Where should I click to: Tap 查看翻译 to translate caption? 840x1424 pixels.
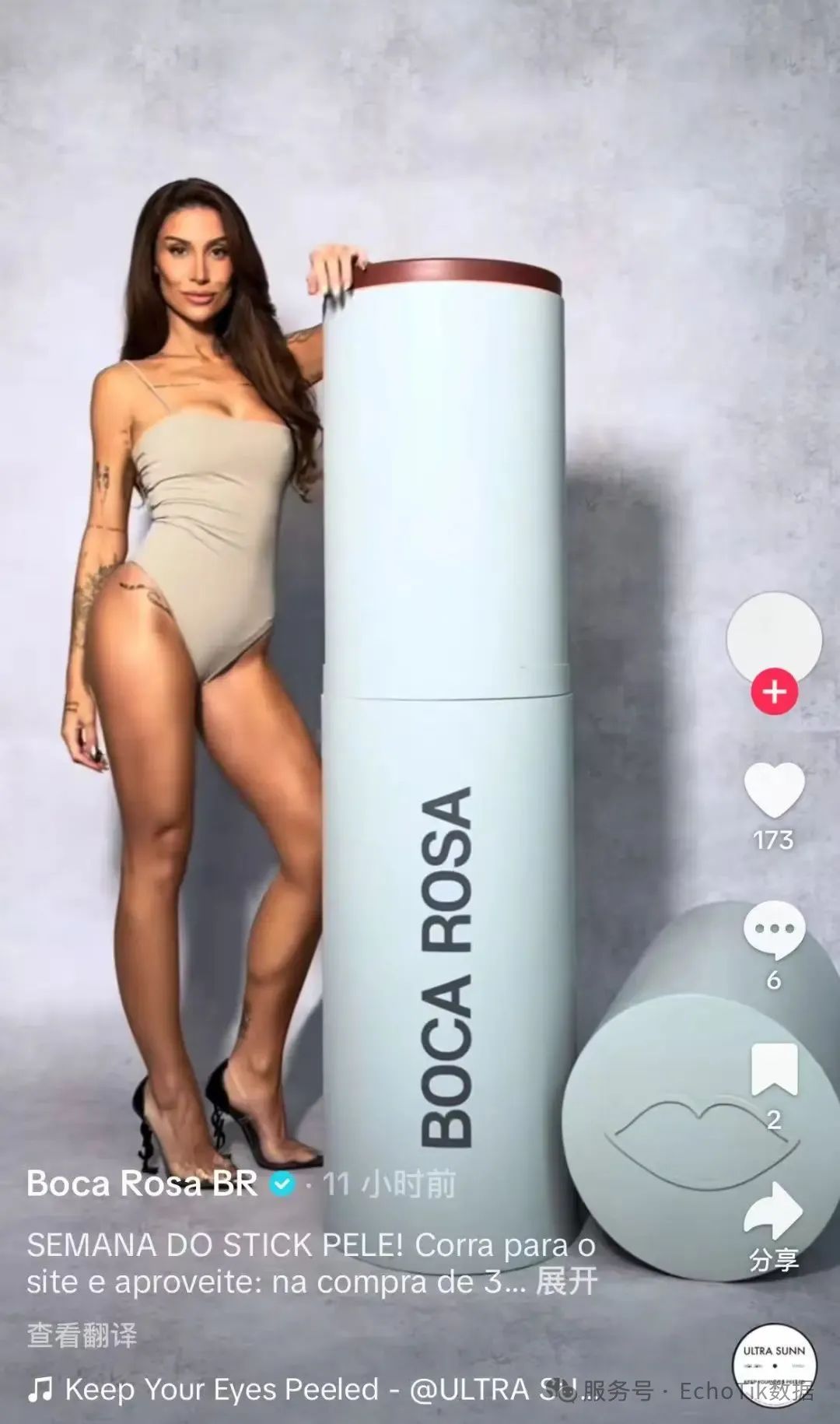[x=82, y=1335]
